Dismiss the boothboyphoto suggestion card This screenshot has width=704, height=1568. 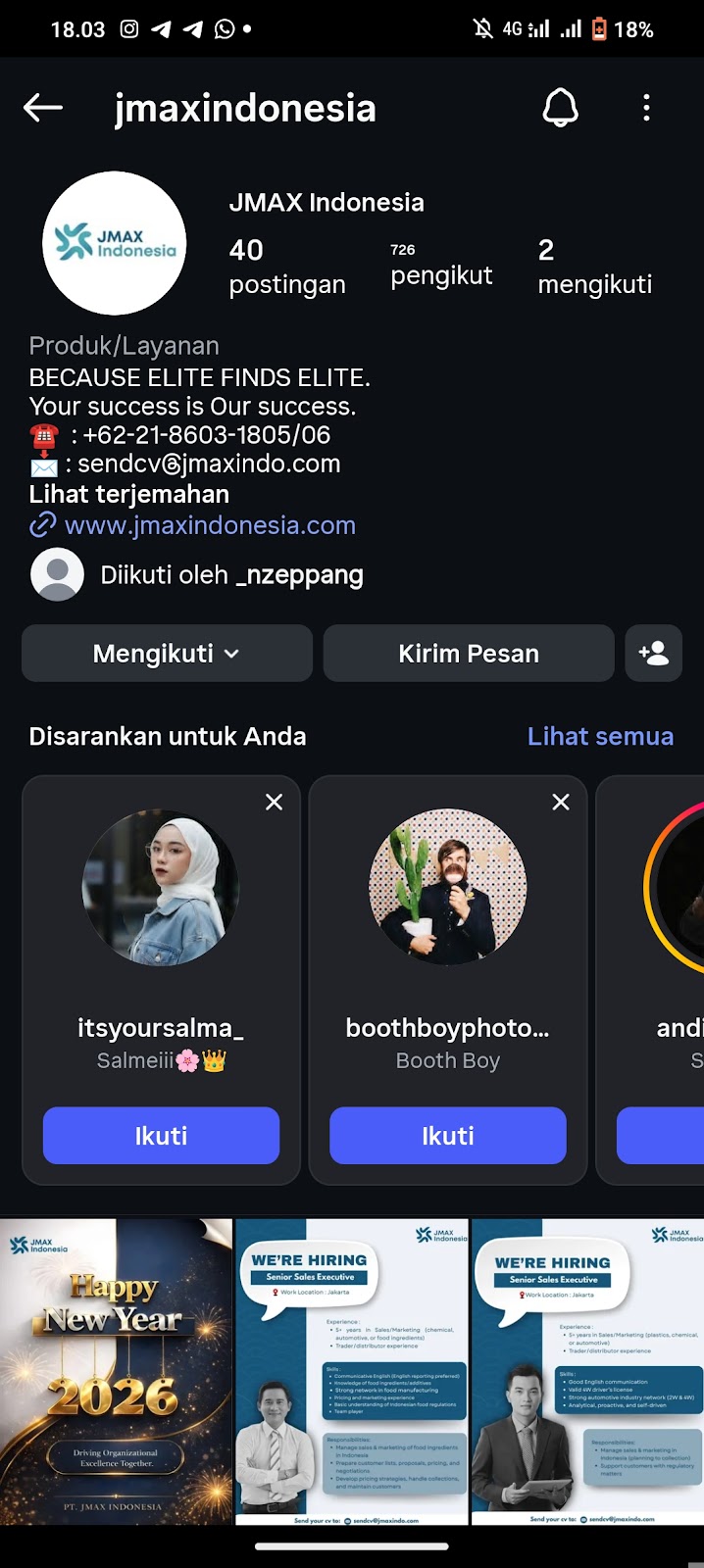(x=561, y=802)
